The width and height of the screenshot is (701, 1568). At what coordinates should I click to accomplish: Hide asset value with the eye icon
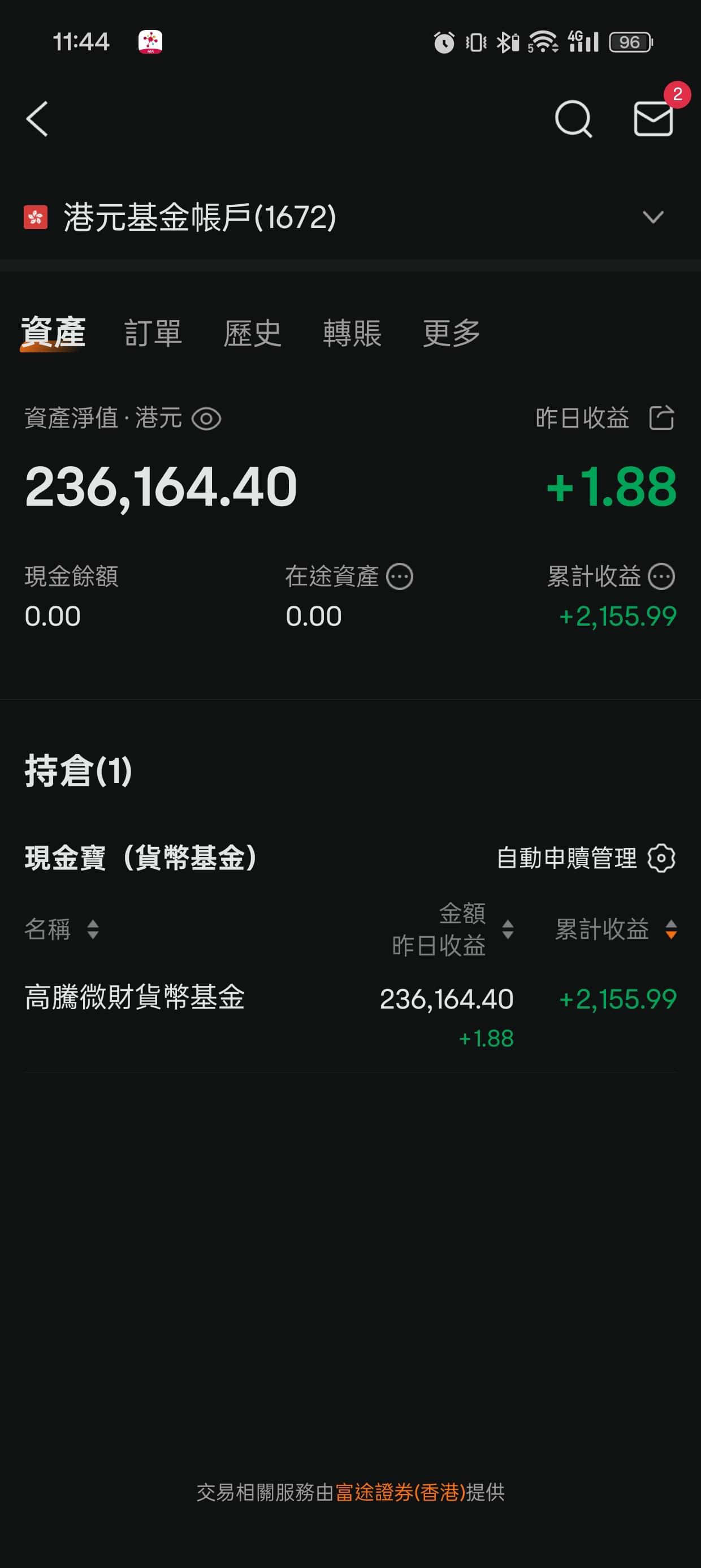coord(206,419)
